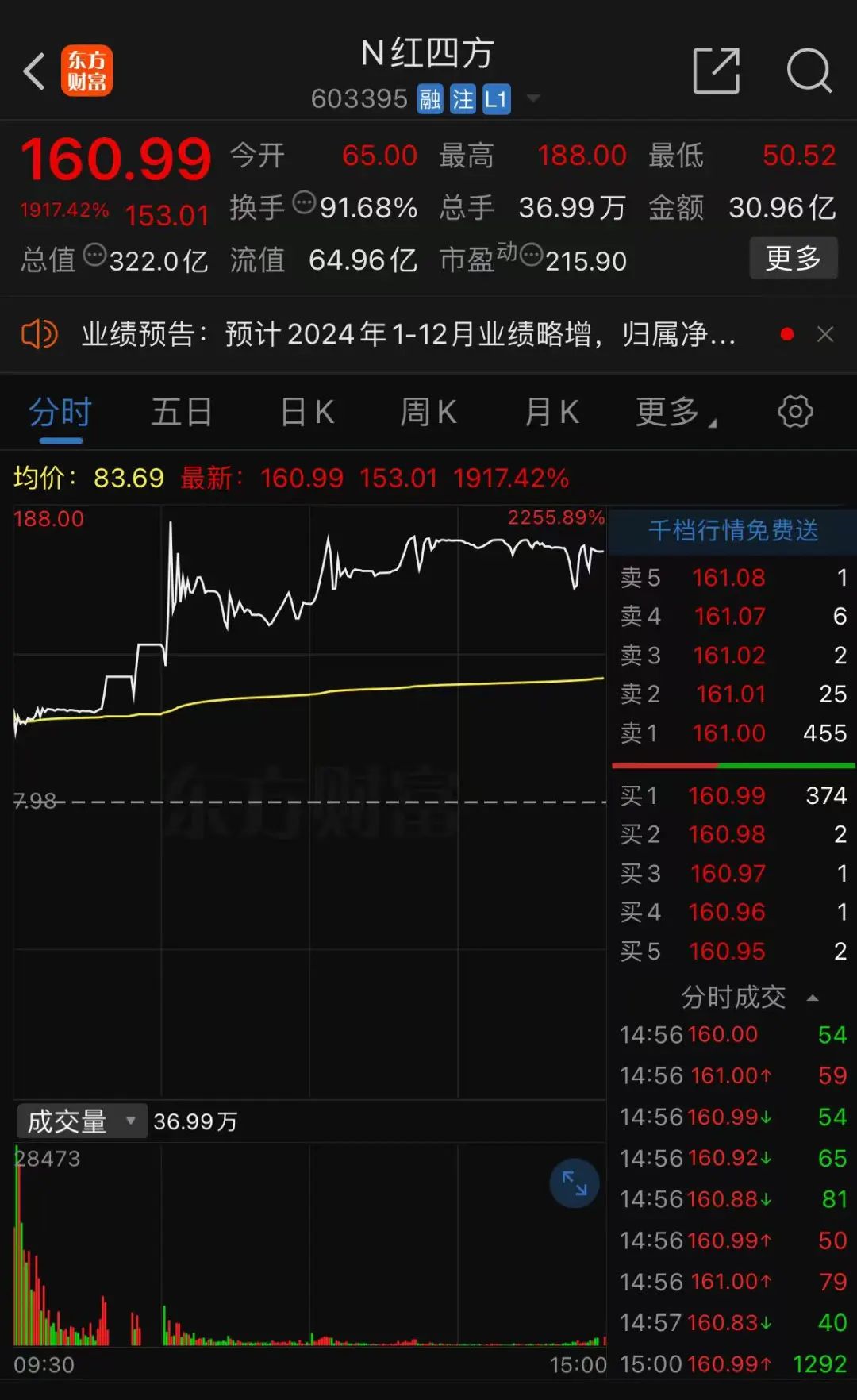The height and width of the screenshot is (1400, 857).
Task: Expand the dropdown beside the stock code
Action: (x=533, y=98)
